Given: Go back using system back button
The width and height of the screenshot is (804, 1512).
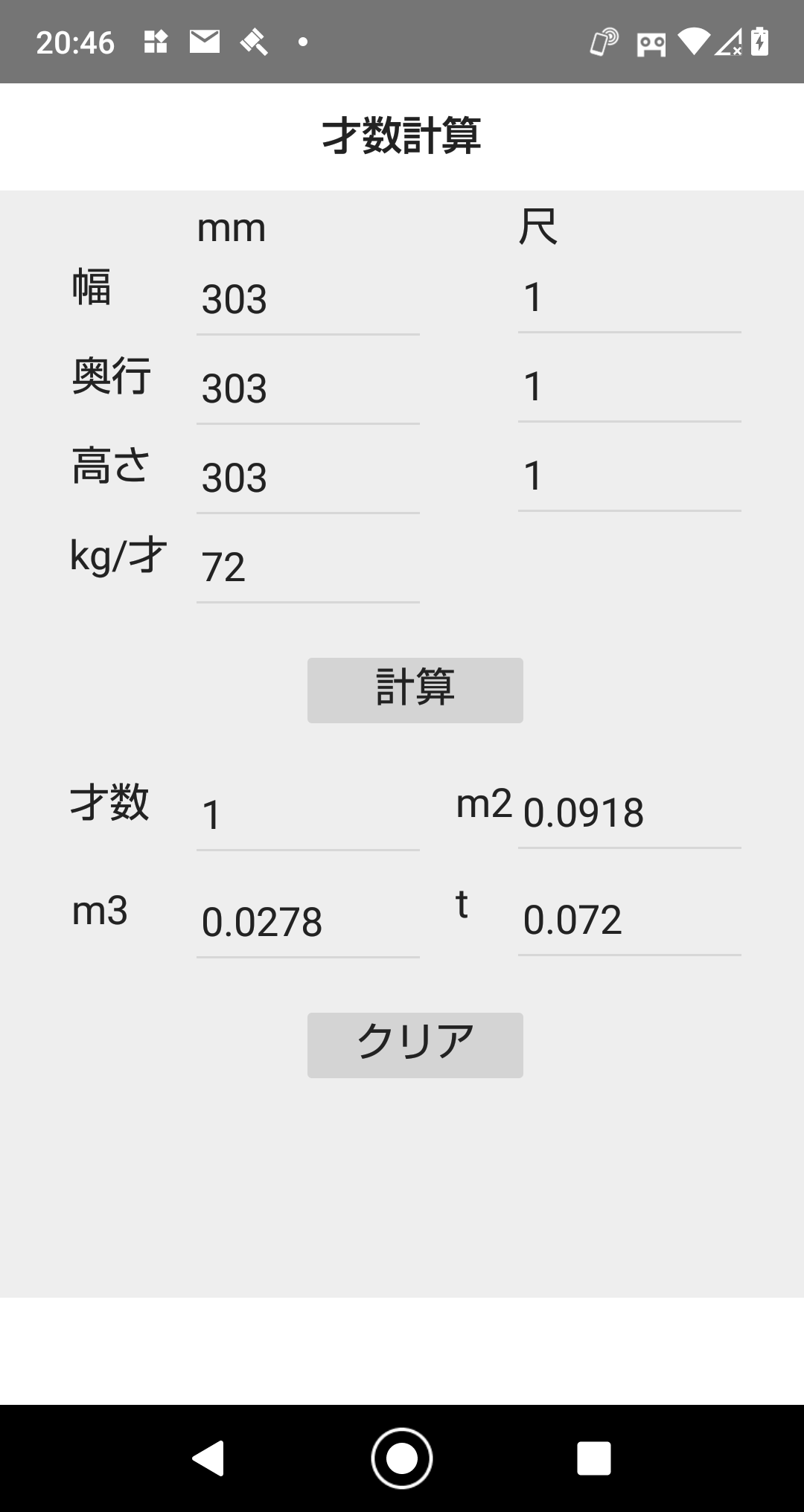Looking at the screenshot, I should point(209,1458).
